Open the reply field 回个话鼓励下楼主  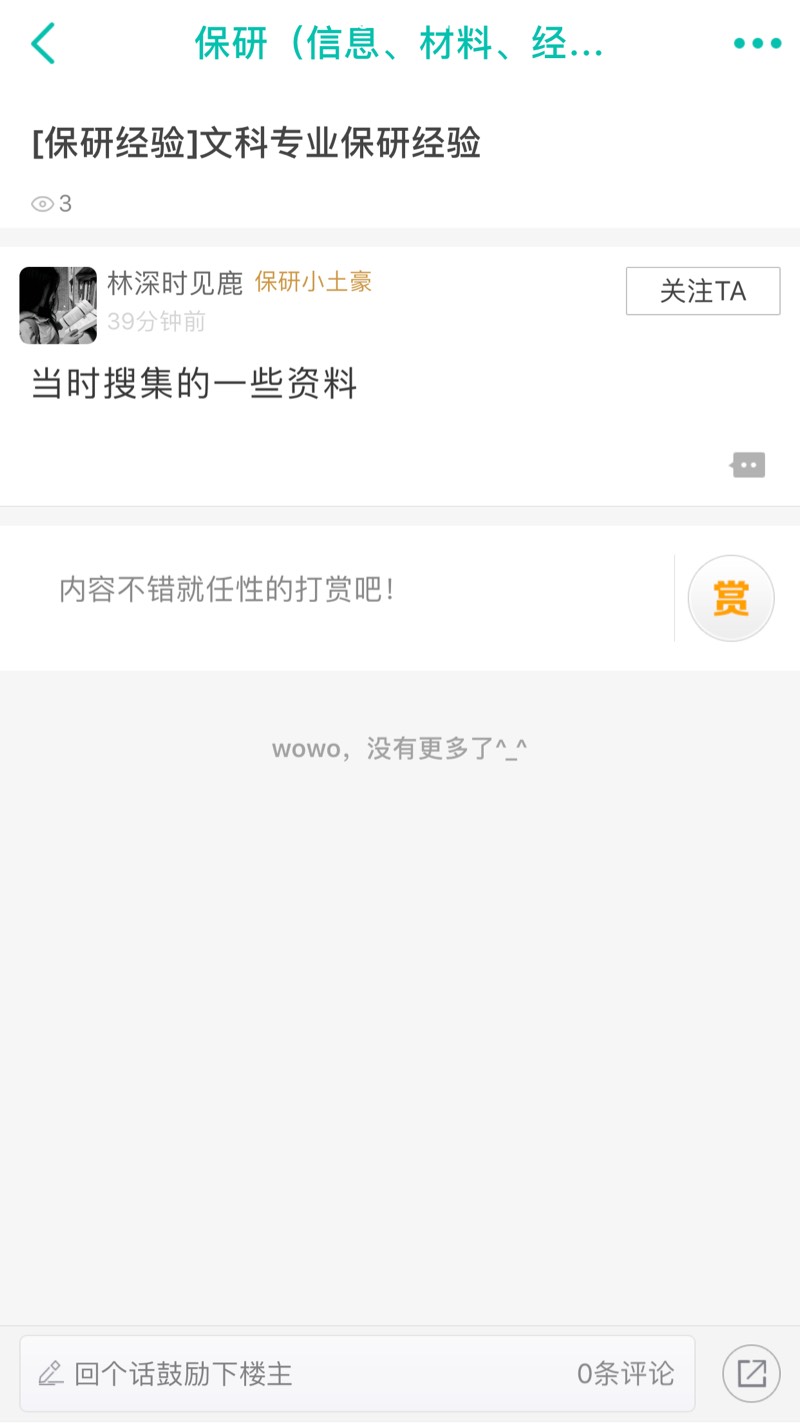[x=300, y=1373]
